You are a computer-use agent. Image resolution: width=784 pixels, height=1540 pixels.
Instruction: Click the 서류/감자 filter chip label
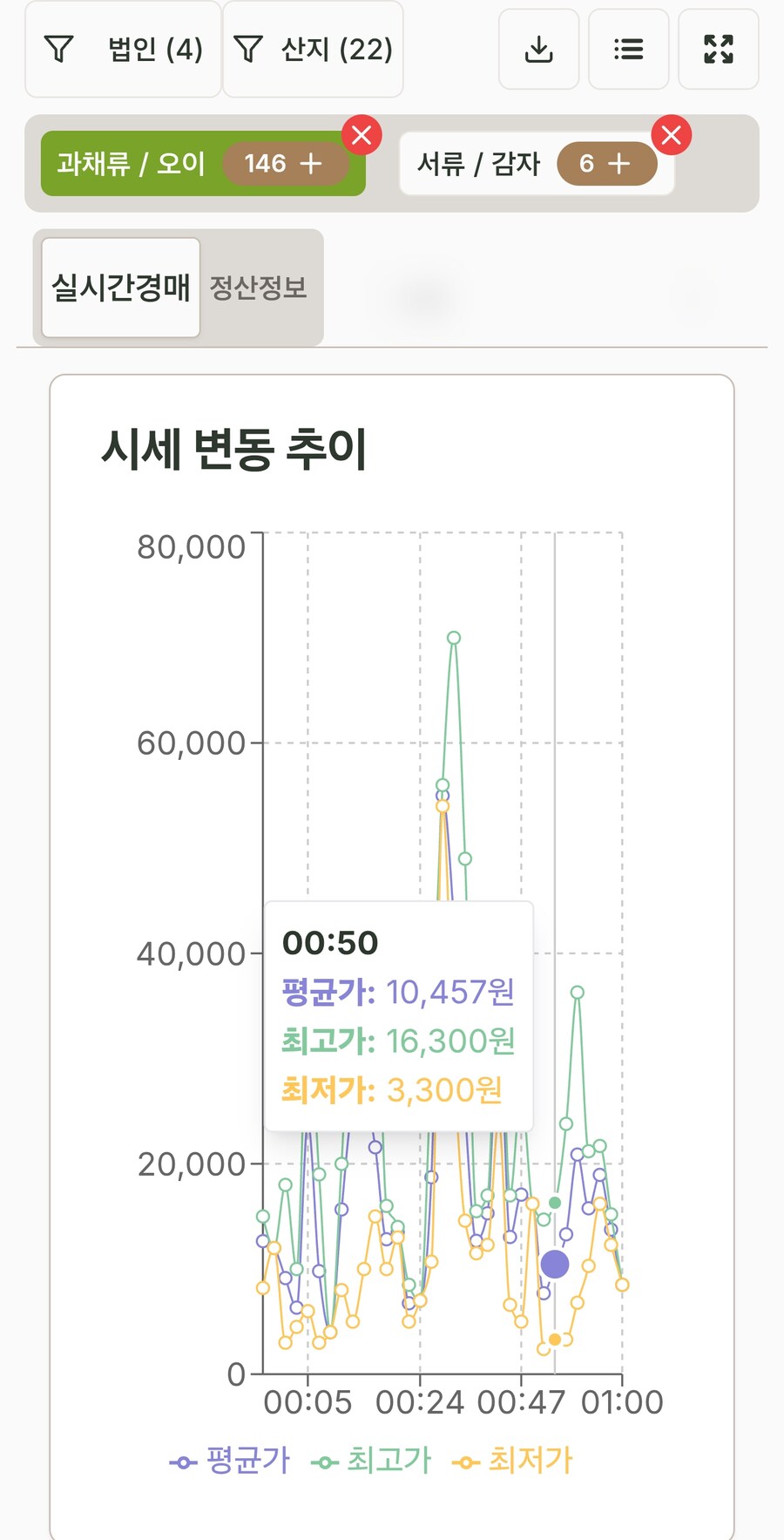coord(477,162)
